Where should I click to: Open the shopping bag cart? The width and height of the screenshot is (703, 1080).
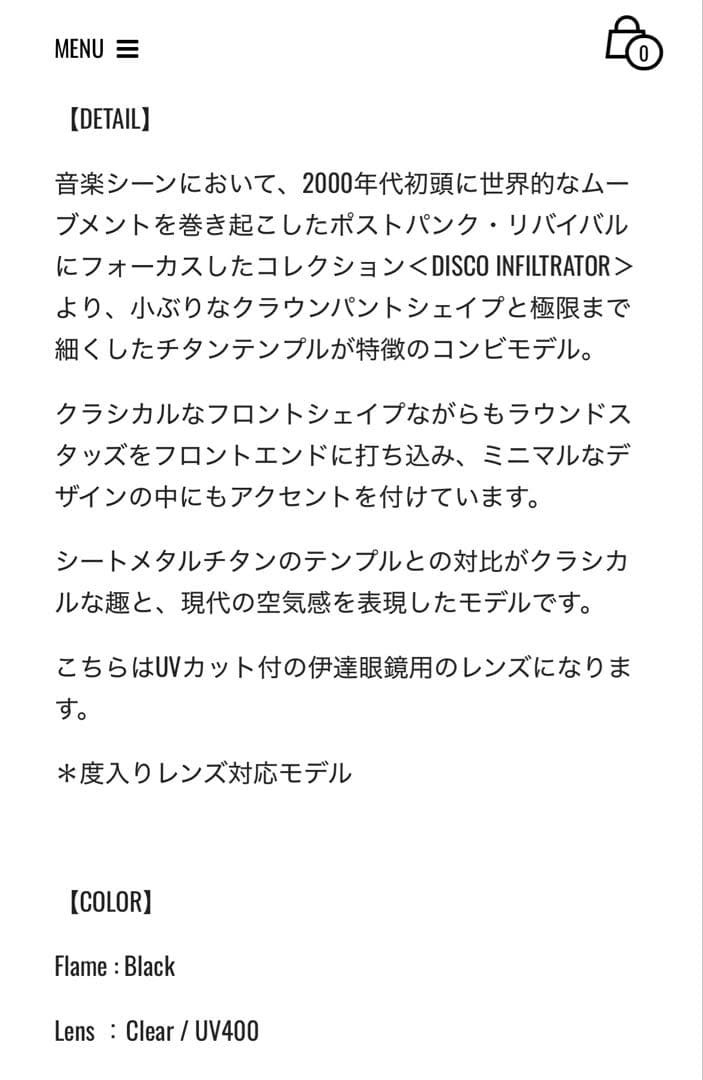coord(633,43)
